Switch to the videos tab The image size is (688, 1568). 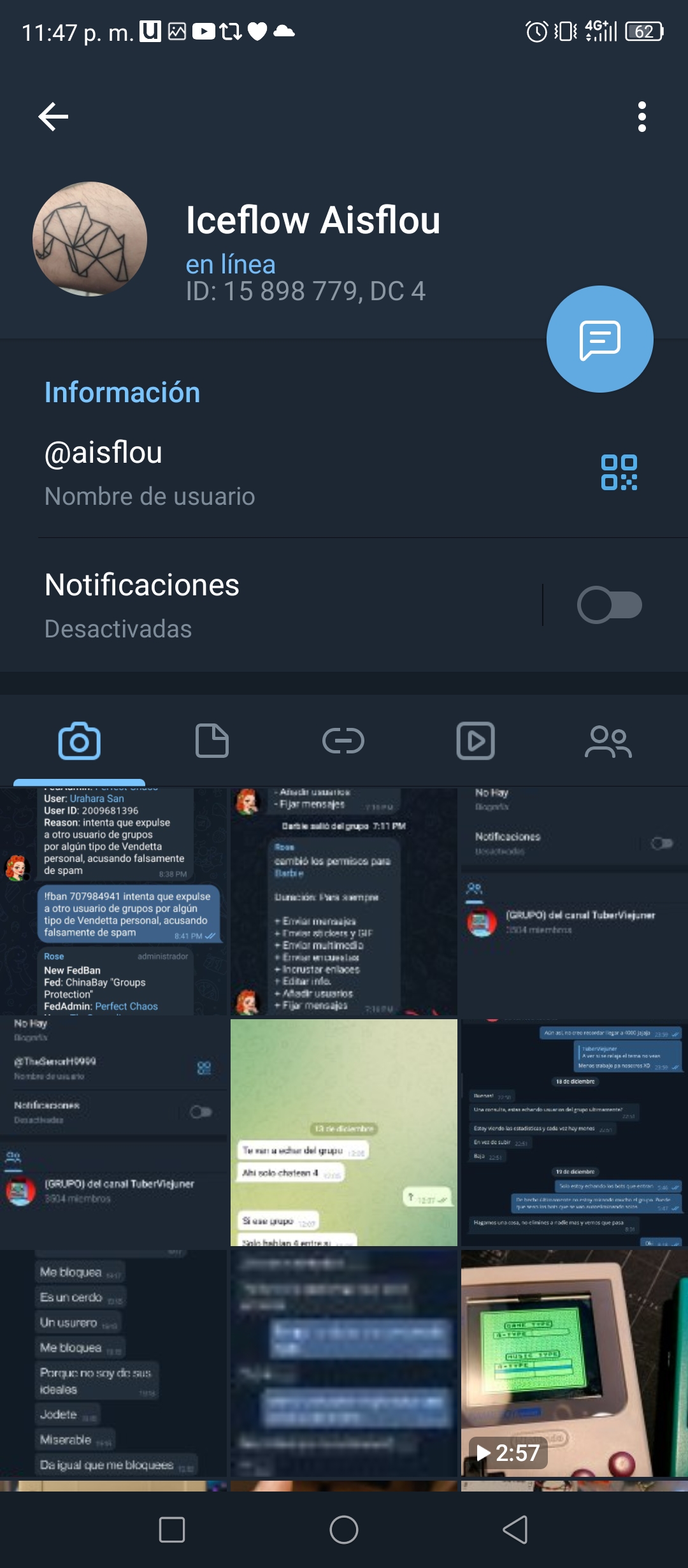click(x=476, y=741)
